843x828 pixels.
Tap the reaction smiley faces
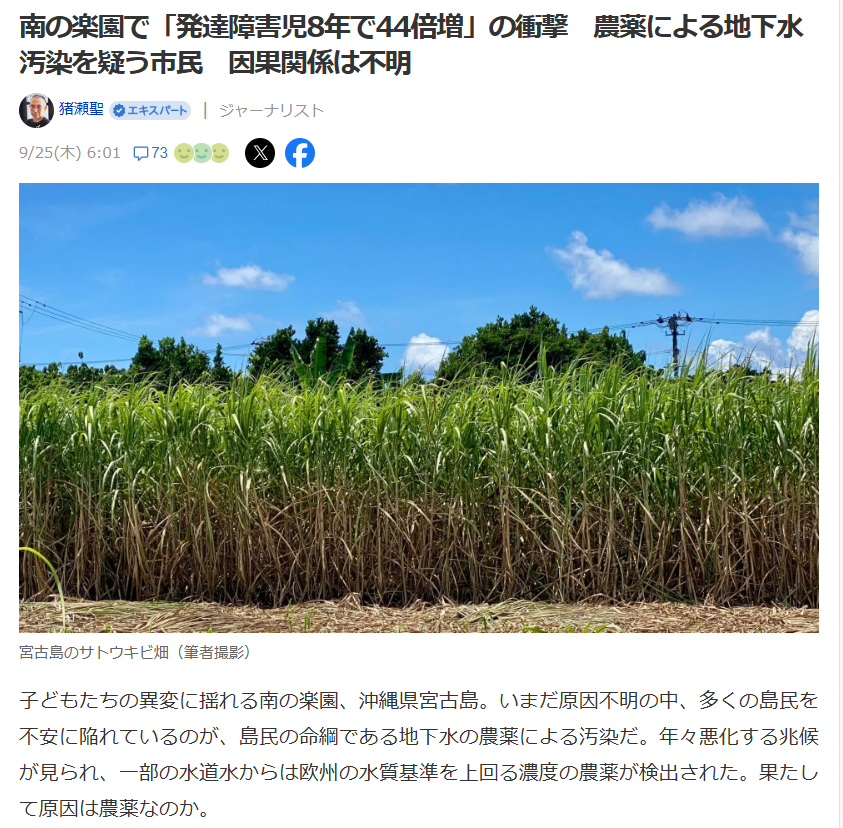click(x=202, y=153)
